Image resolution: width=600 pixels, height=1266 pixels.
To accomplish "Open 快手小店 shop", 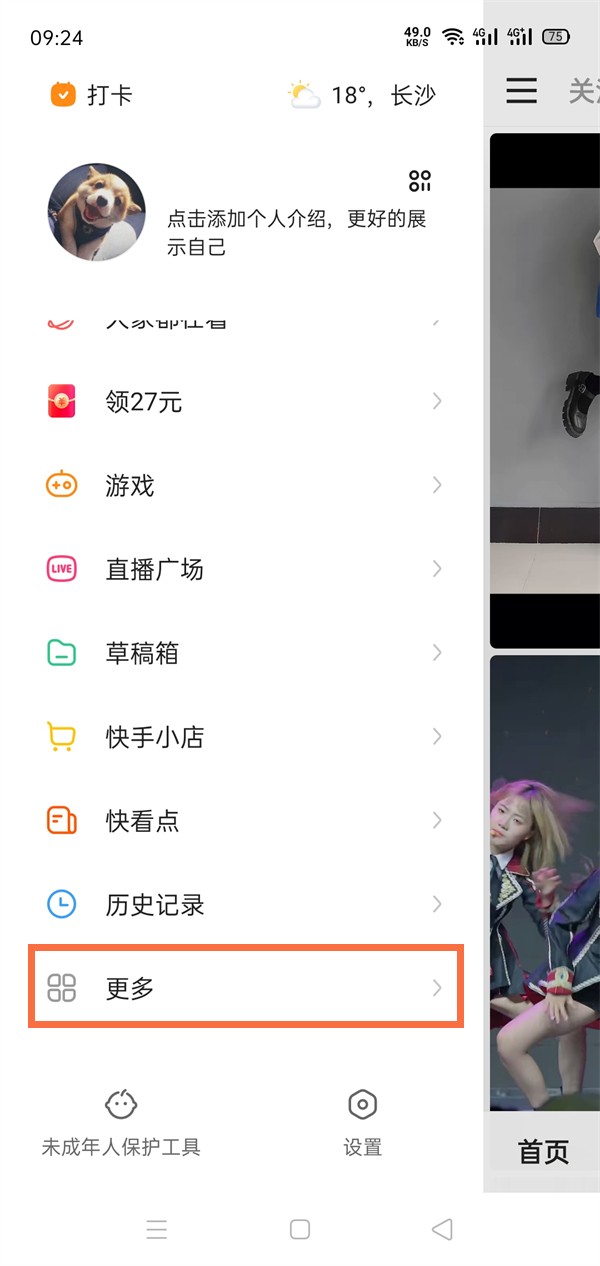I will [243, 737].
